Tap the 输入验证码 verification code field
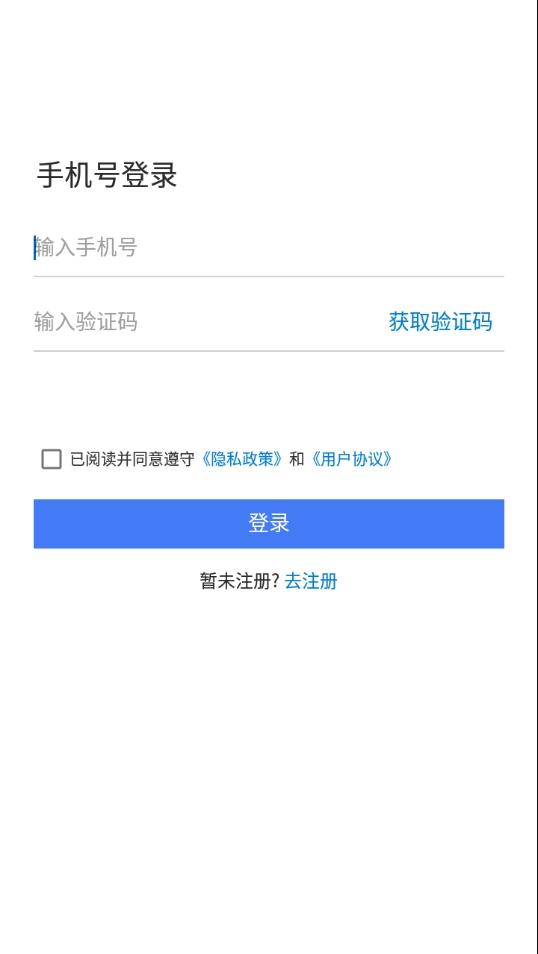 206,321
